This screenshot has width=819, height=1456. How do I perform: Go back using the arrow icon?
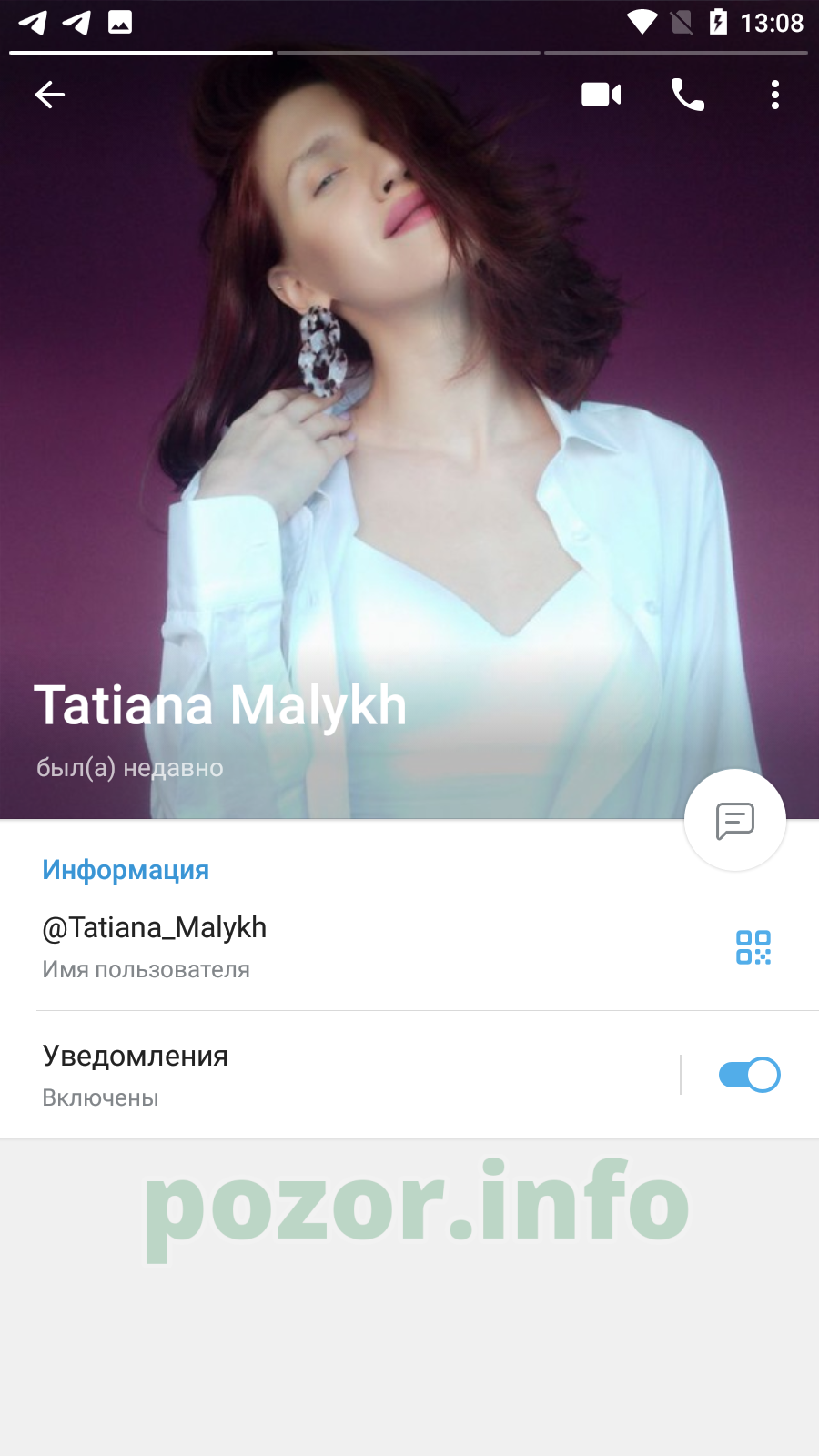click(x=50, y=95)
